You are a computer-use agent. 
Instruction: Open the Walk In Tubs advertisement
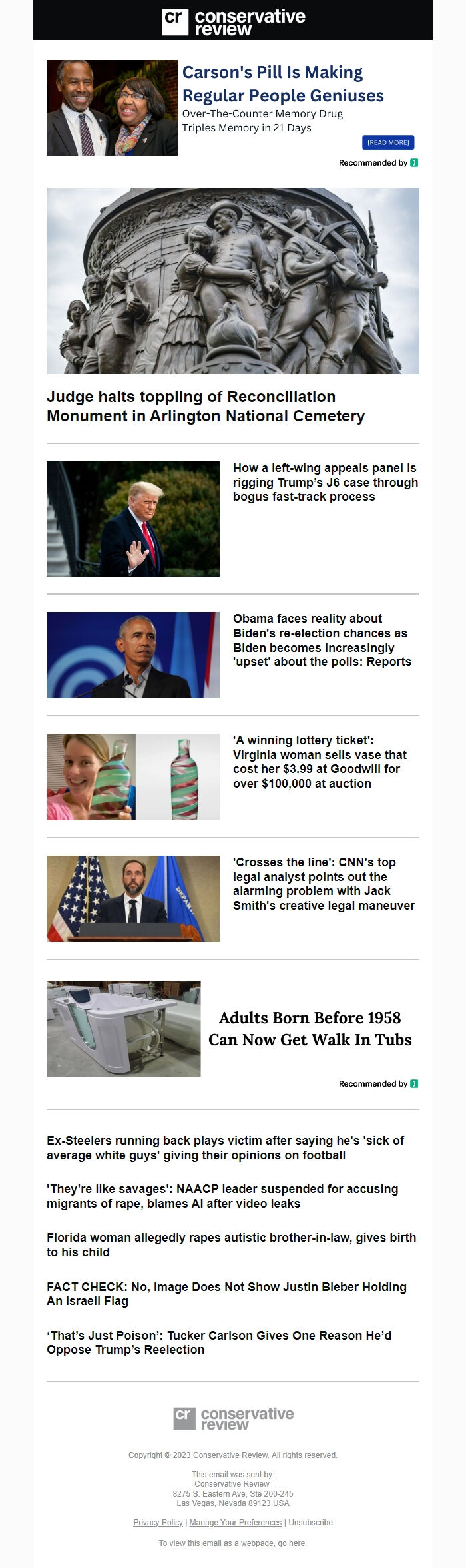tap(310, 1029)
